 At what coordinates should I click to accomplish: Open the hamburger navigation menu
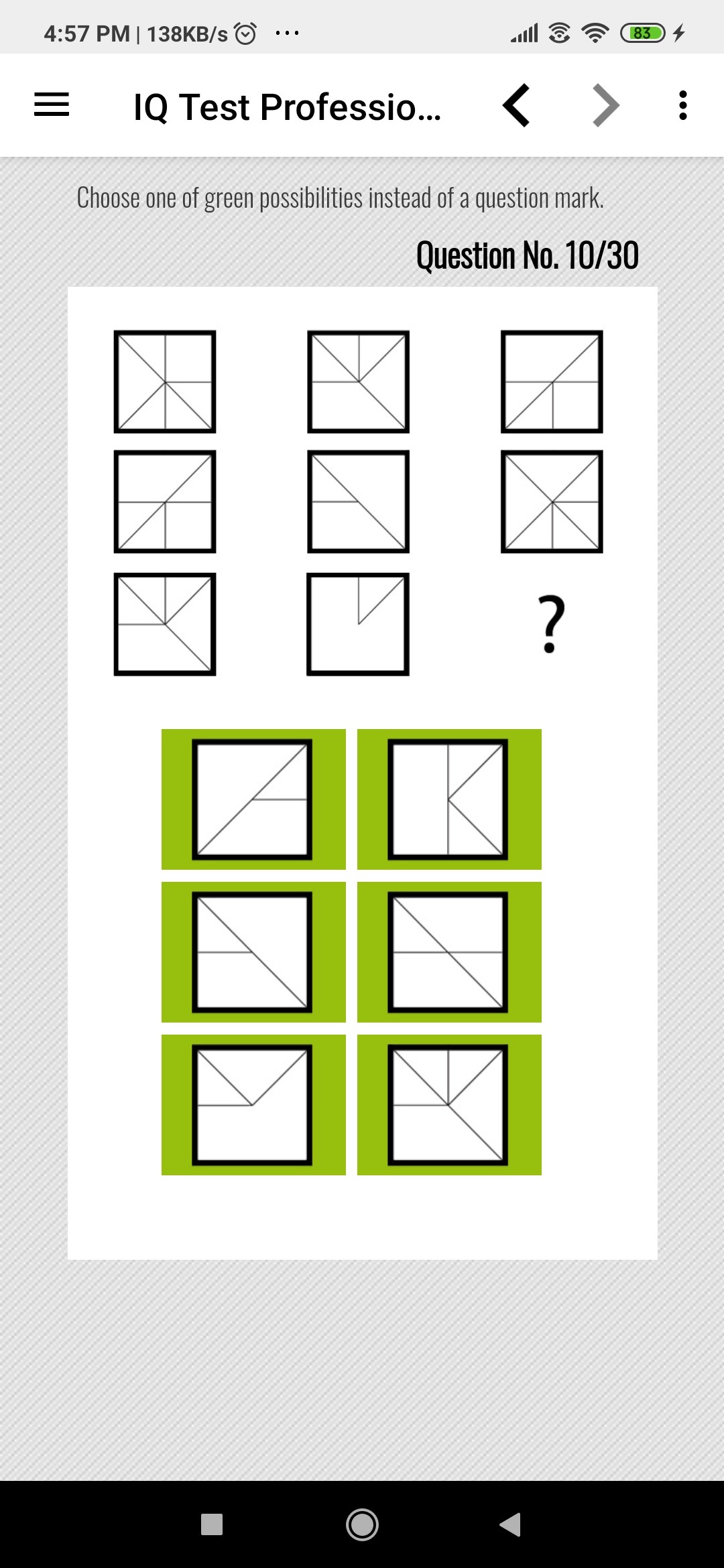point(52,105)
